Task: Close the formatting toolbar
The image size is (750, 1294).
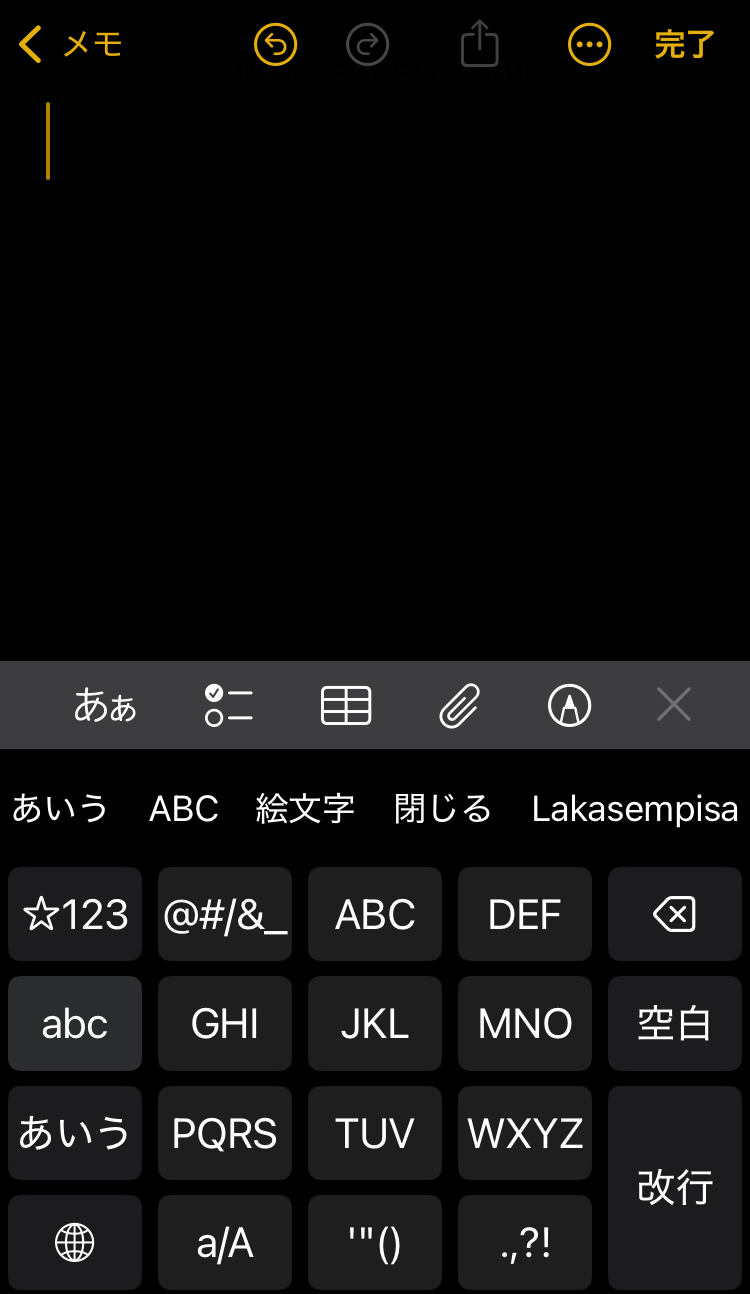Action: [x=674, y=706]
